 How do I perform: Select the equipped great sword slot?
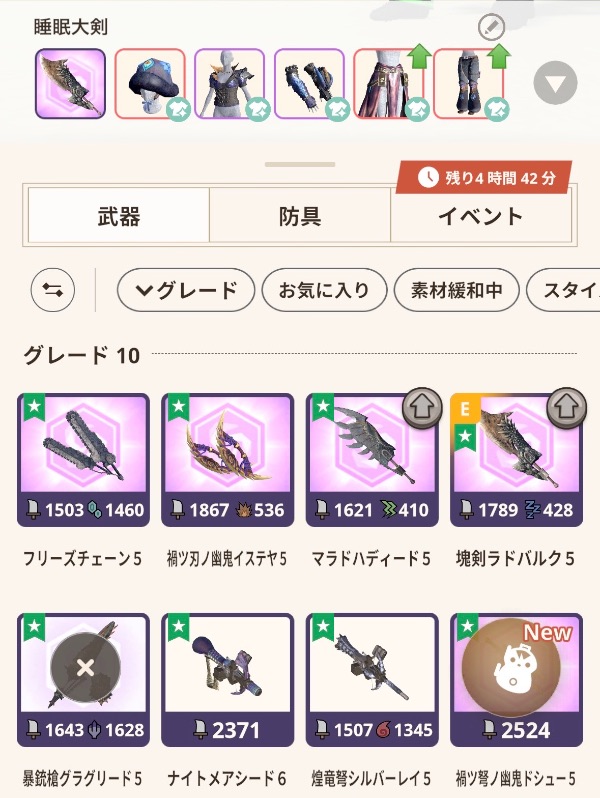70,84
